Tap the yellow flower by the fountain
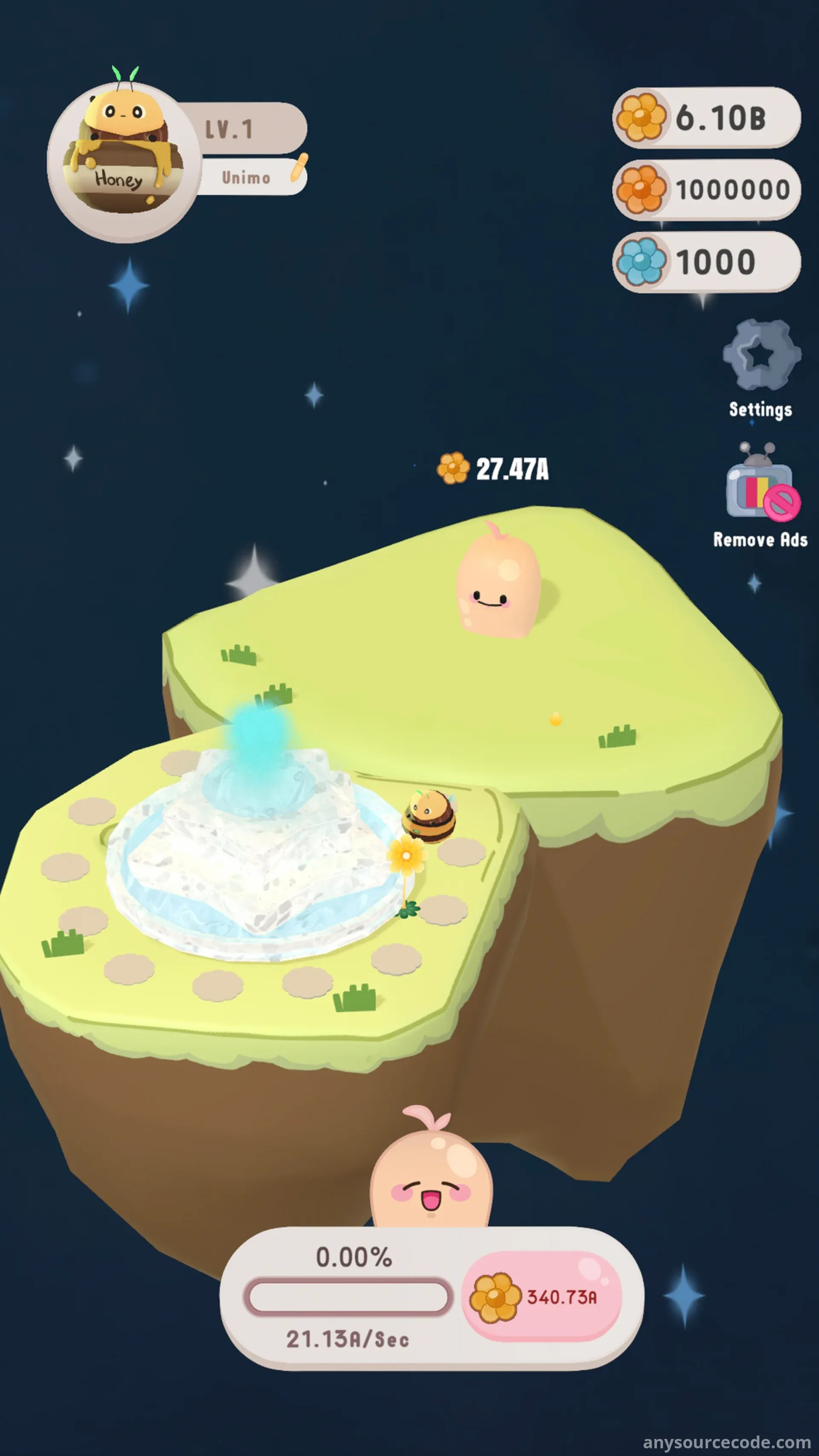Viewport: 819px width, 1456px height. coord(407,856)
